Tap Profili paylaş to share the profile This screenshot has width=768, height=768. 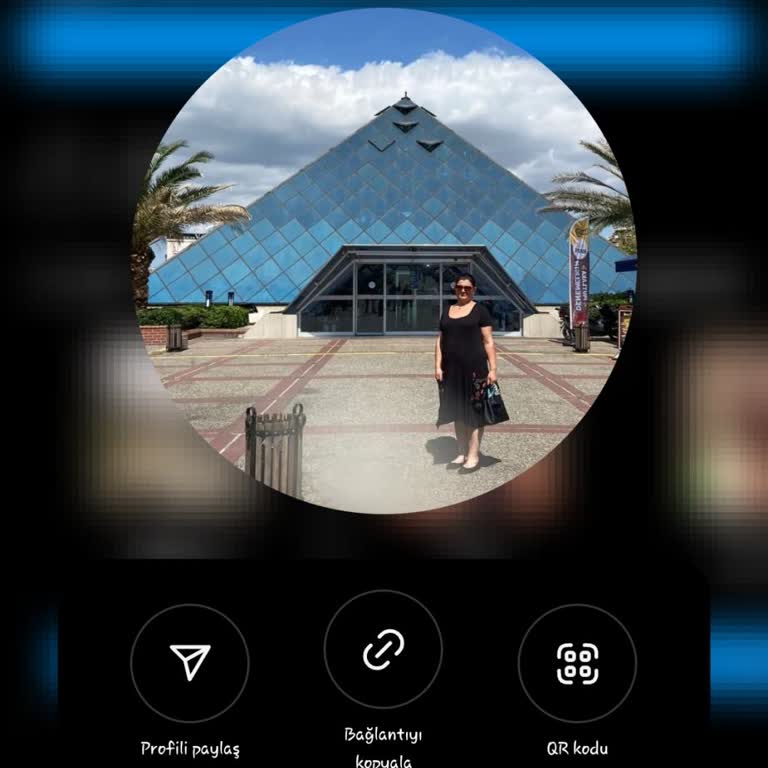pyautogui.click(x=190, y=662)
